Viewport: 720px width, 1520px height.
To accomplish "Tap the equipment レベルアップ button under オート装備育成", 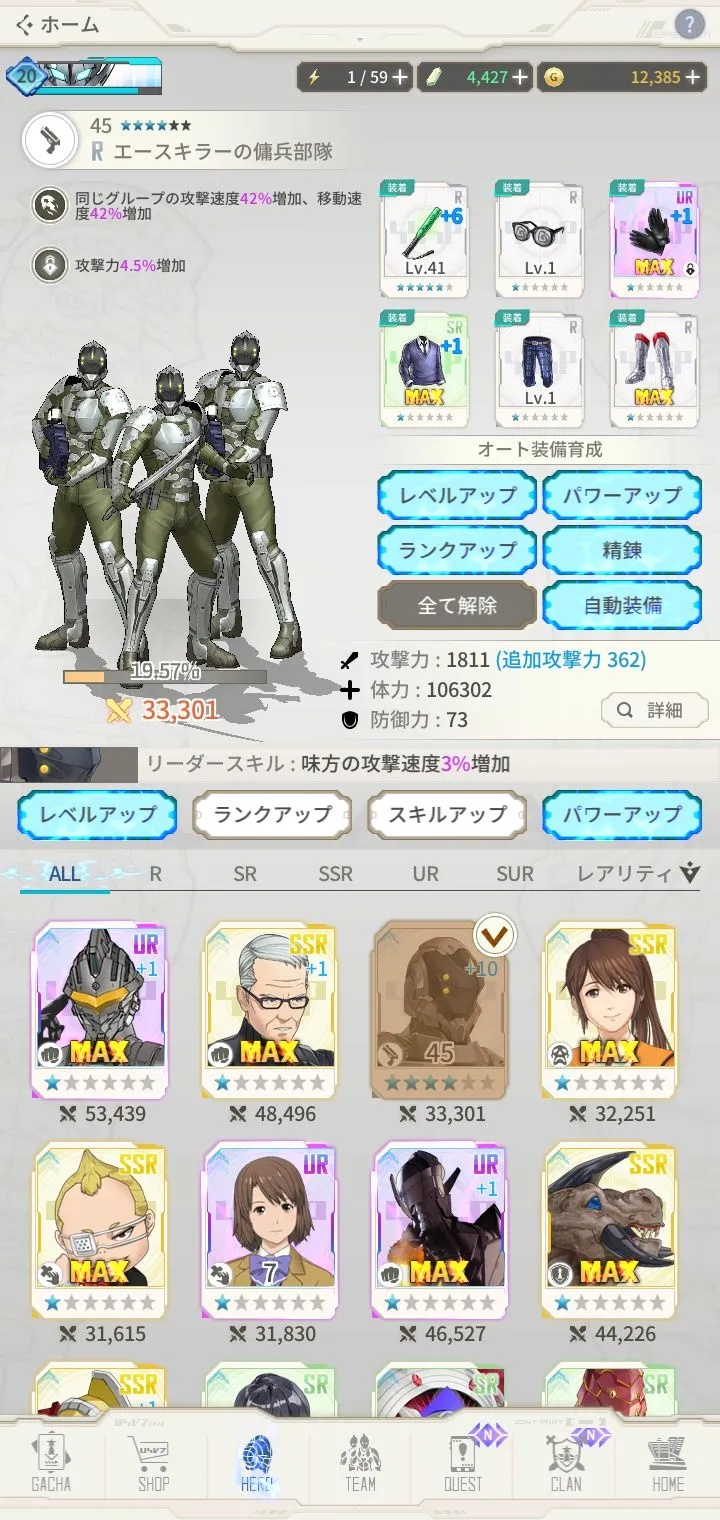I will pos(457,495).
